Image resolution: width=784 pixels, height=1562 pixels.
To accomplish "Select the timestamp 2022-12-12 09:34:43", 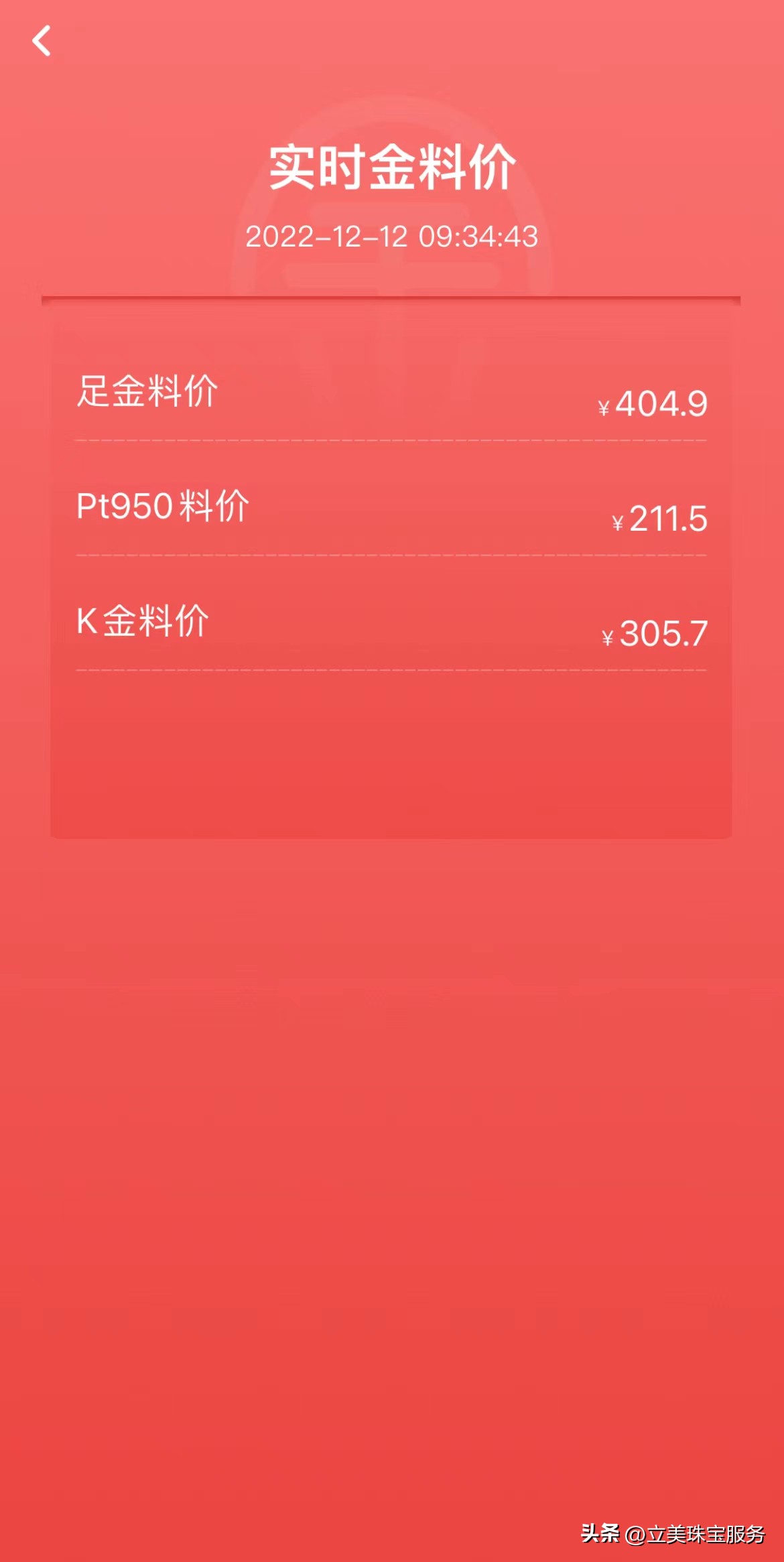I will pos(391,236).
